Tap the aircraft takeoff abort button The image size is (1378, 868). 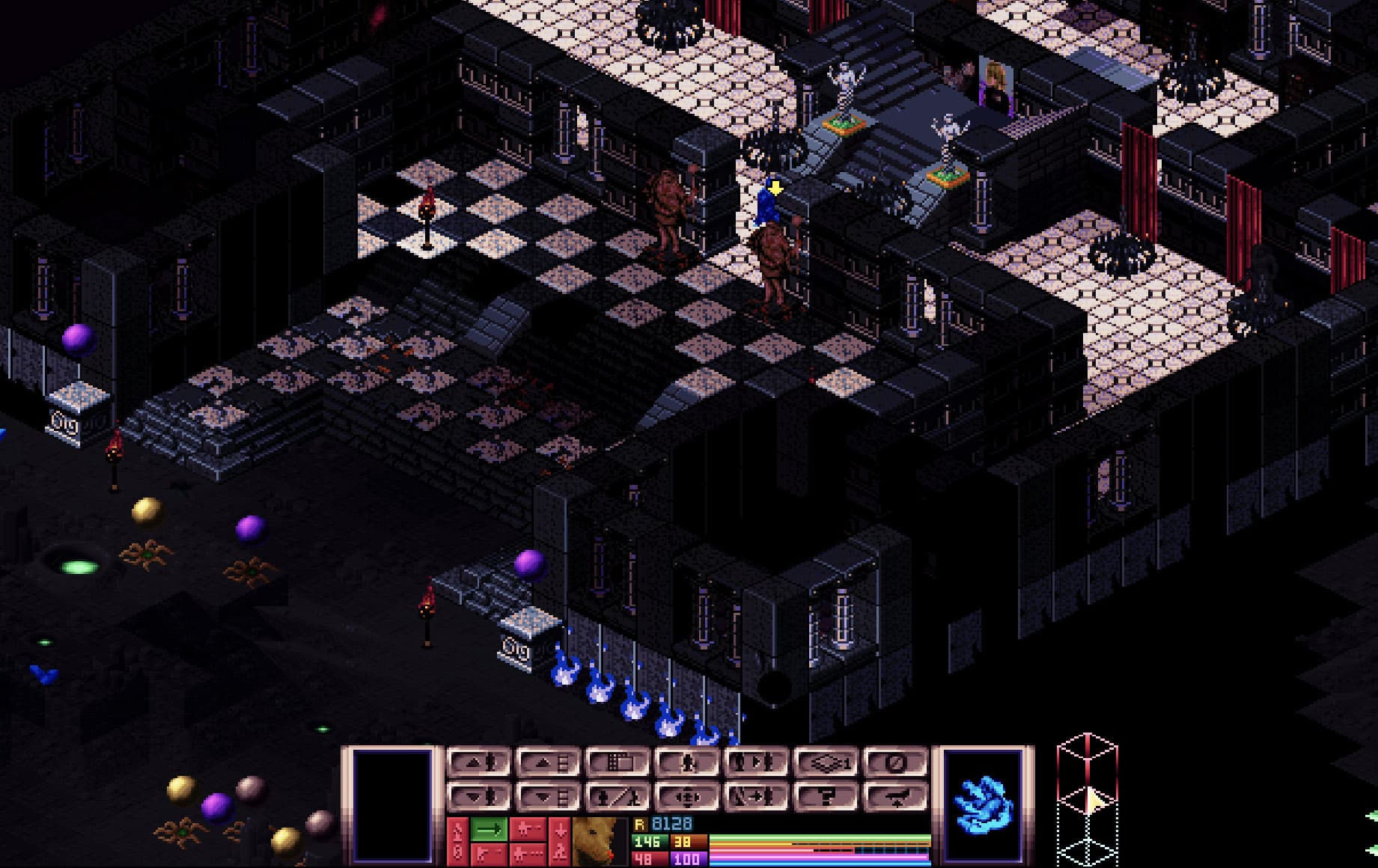(895, 796)
